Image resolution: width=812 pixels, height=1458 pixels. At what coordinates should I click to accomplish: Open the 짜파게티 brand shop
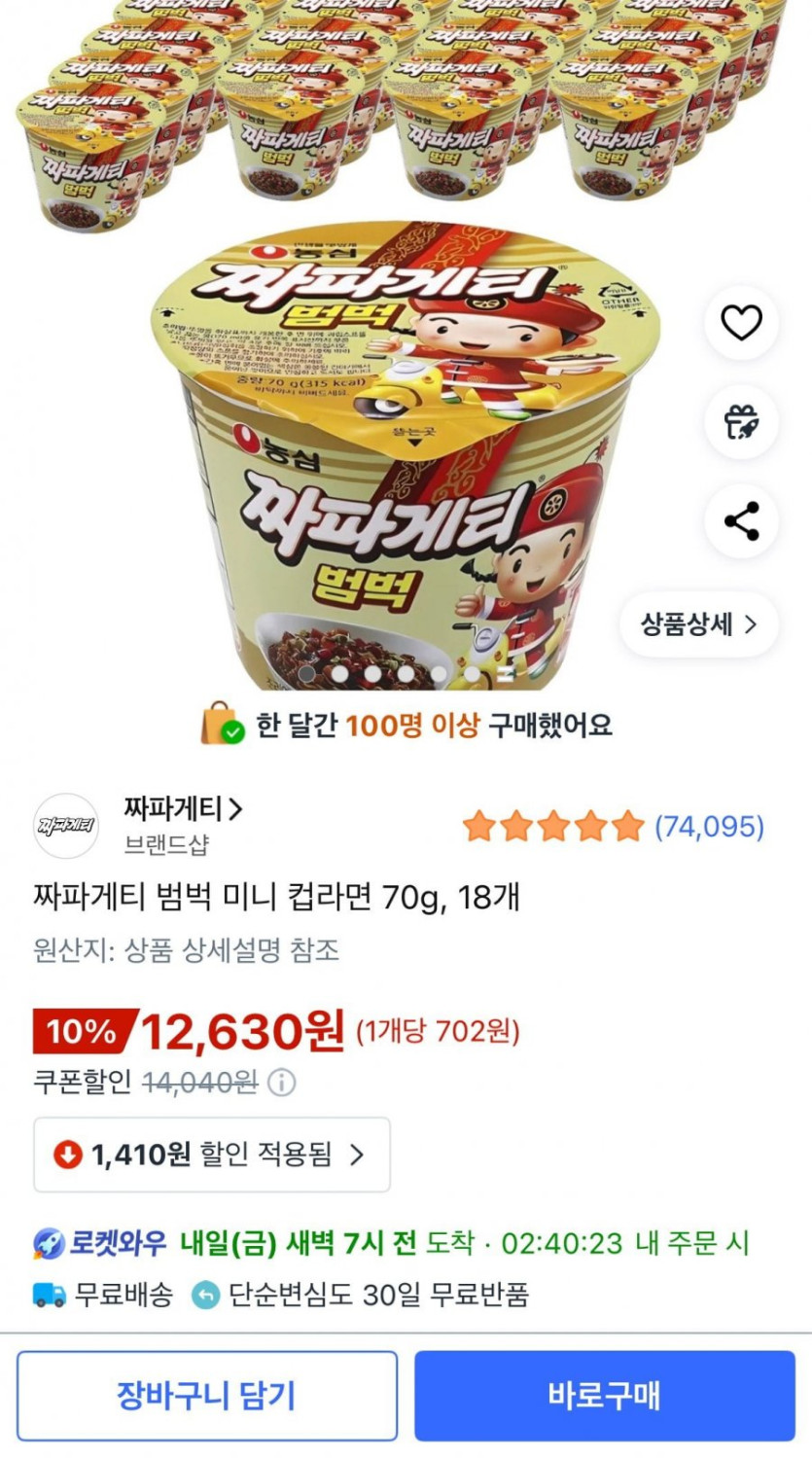(183, 808)
